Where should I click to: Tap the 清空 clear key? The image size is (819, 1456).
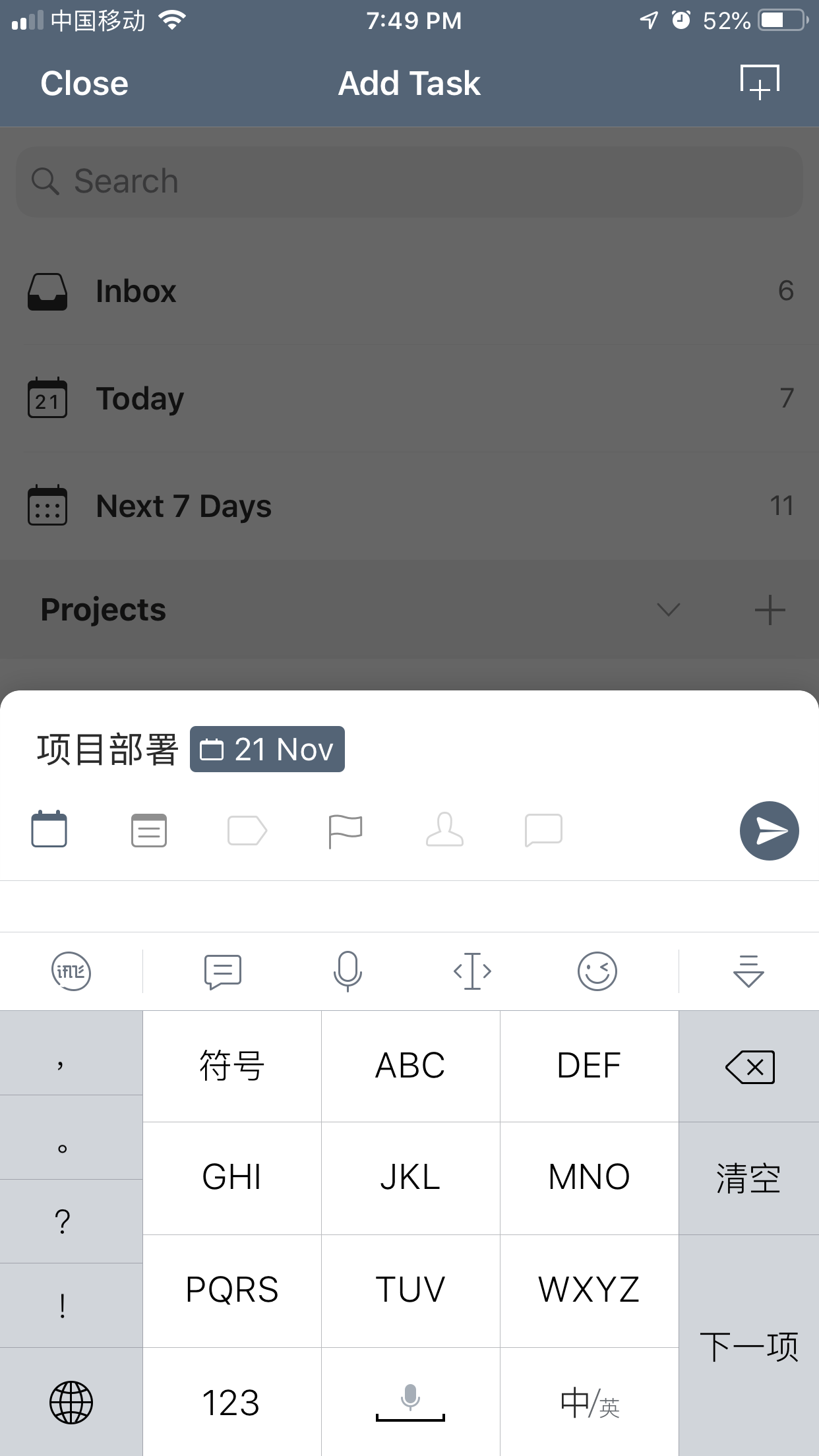[749, 1178]
